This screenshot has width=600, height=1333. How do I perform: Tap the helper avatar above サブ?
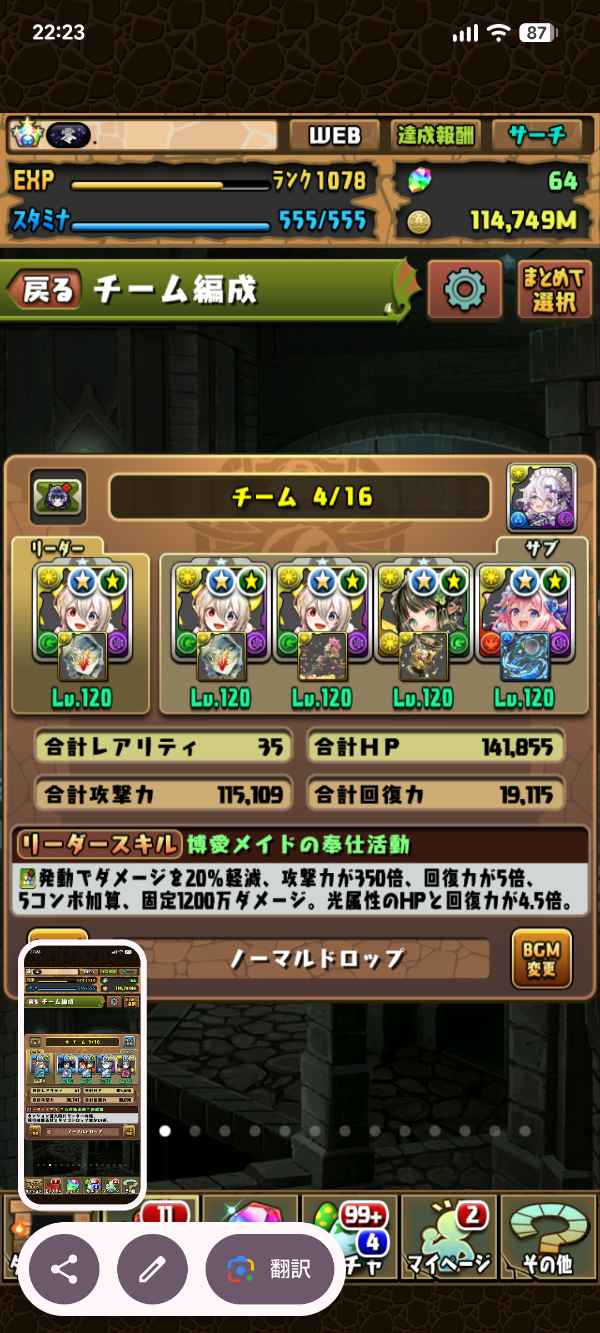click(541, 496)
